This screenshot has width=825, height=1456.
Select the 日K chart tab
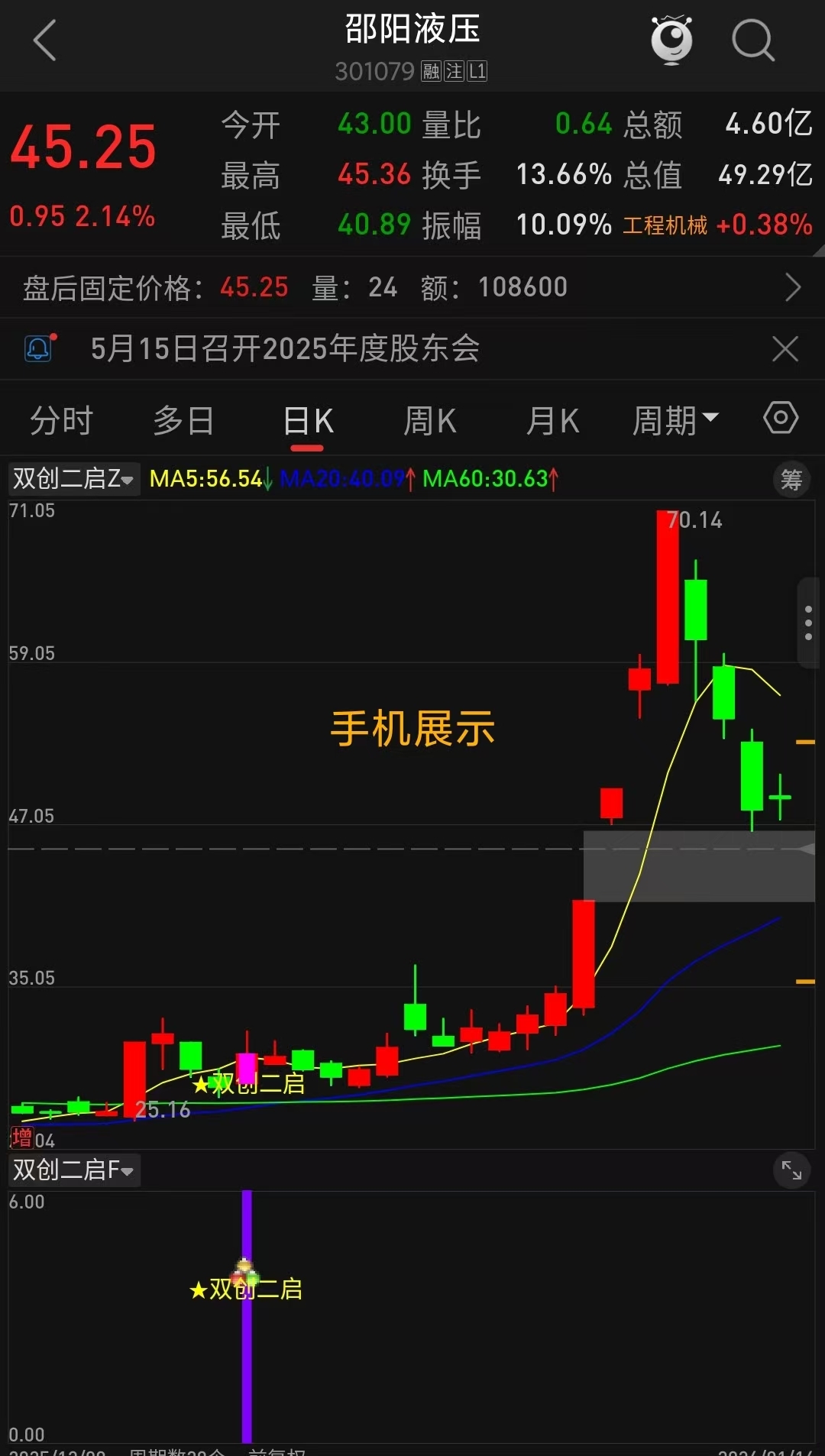(308, 421)
